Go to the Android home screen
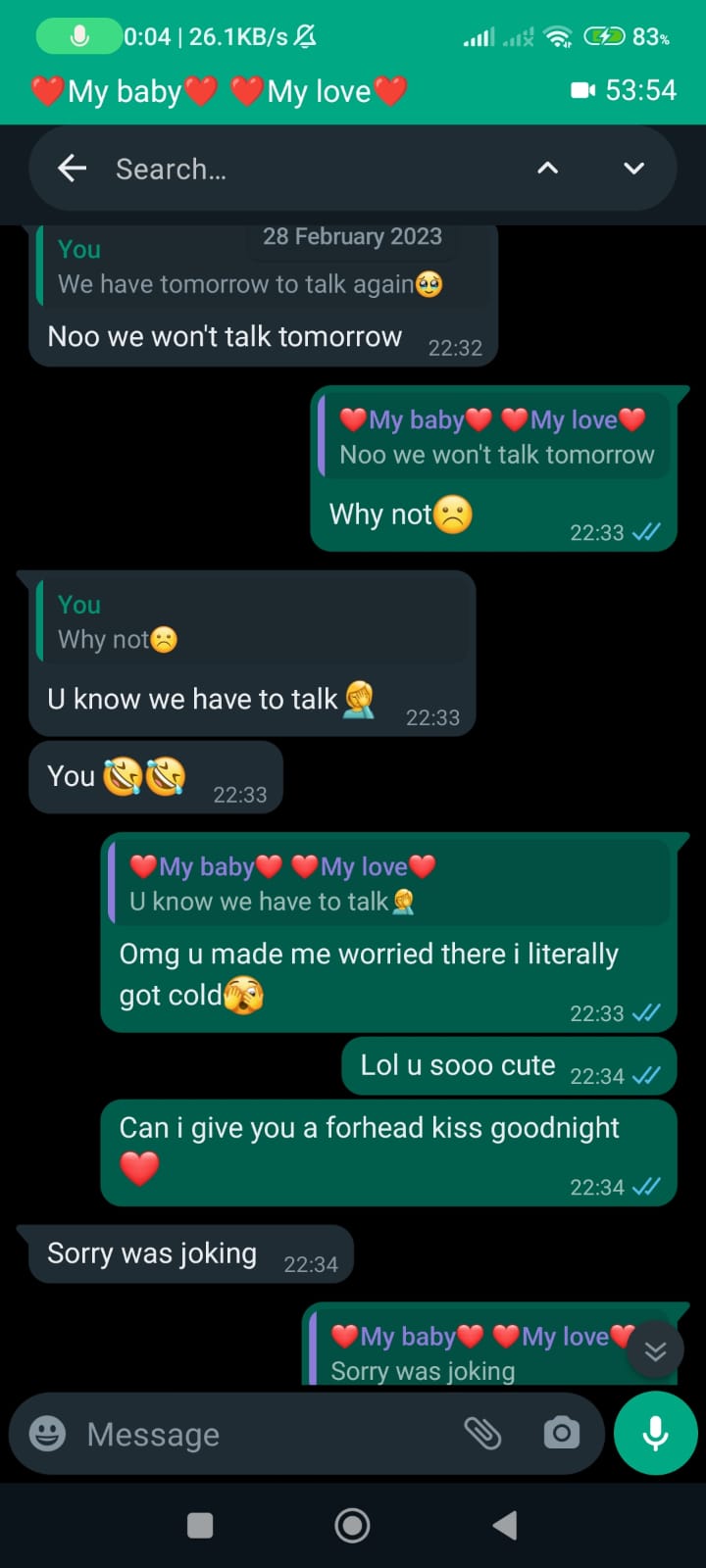Image resolution: width=706 pixels, height=1568 pixels. [352, 1525]
